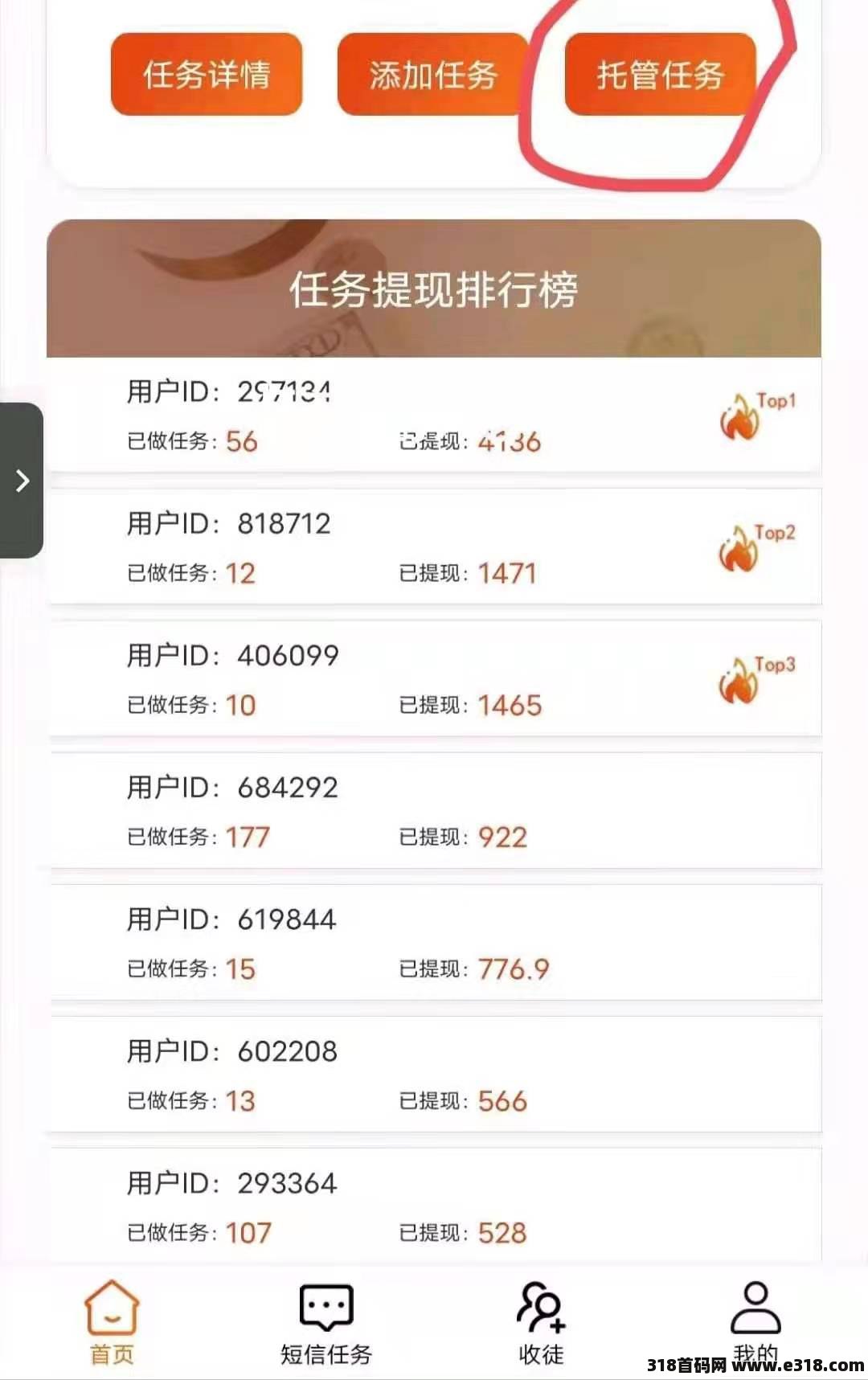Expand the side panel arrow handle
Screen dimensions: 868x1380
[x=22, y=481]
